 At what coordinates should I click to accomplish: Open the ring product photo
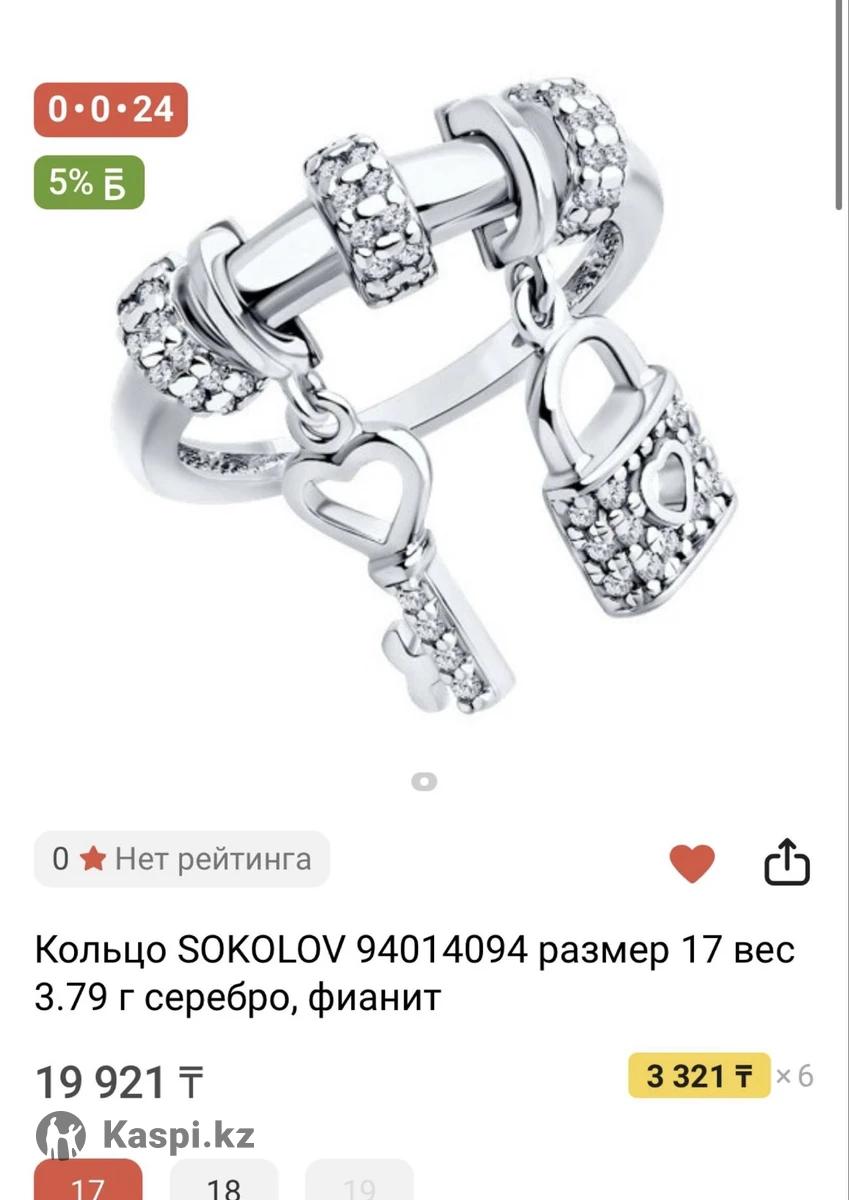424,400
